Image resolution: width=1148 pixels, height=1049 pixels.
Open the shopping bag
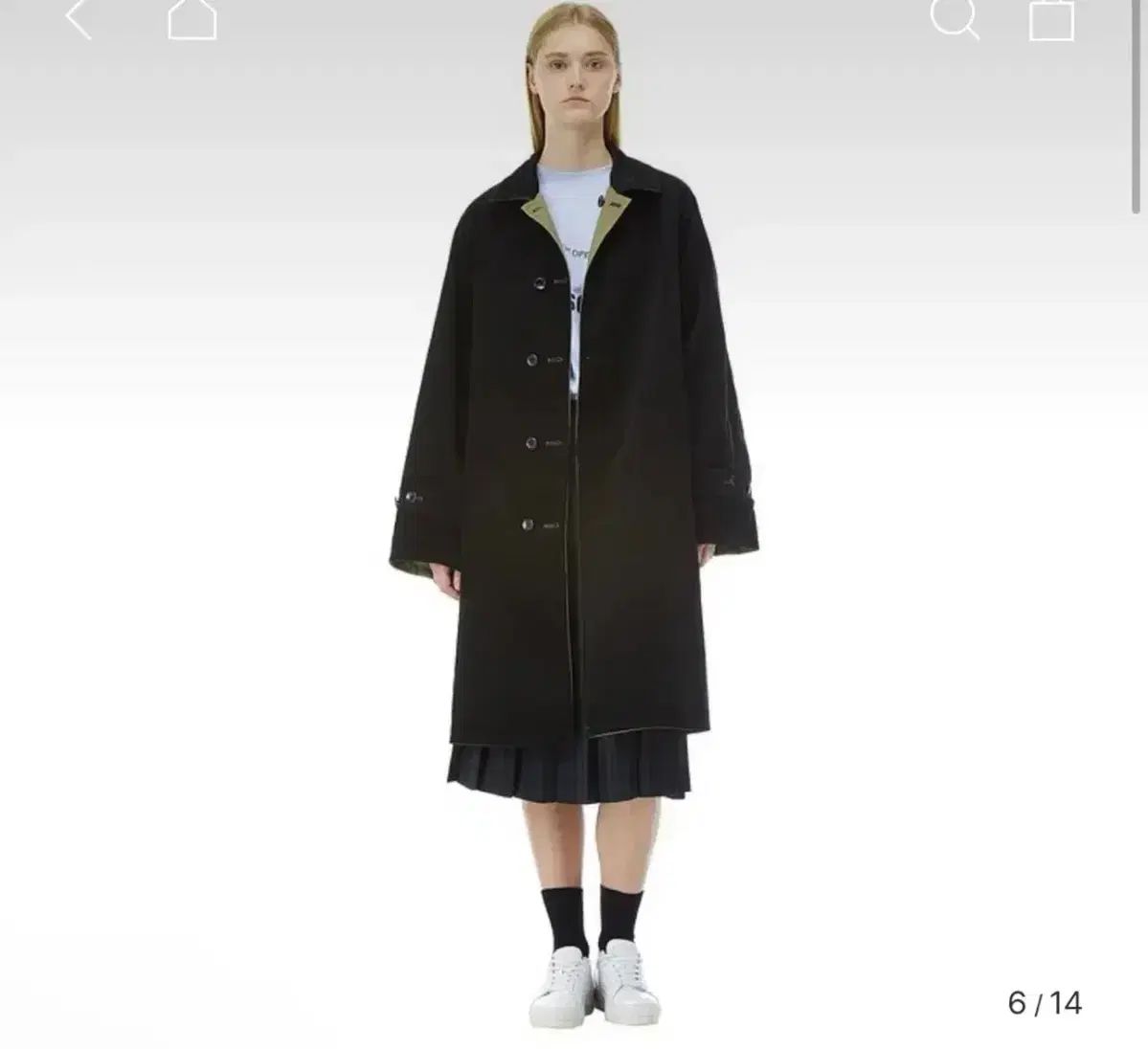(1051, 19)
